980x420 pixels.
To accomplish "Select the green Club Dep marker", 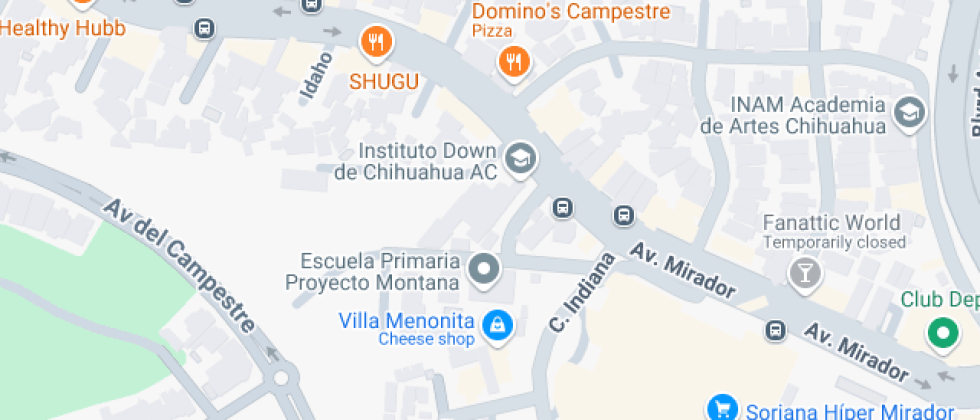I will tap(941, 334).
